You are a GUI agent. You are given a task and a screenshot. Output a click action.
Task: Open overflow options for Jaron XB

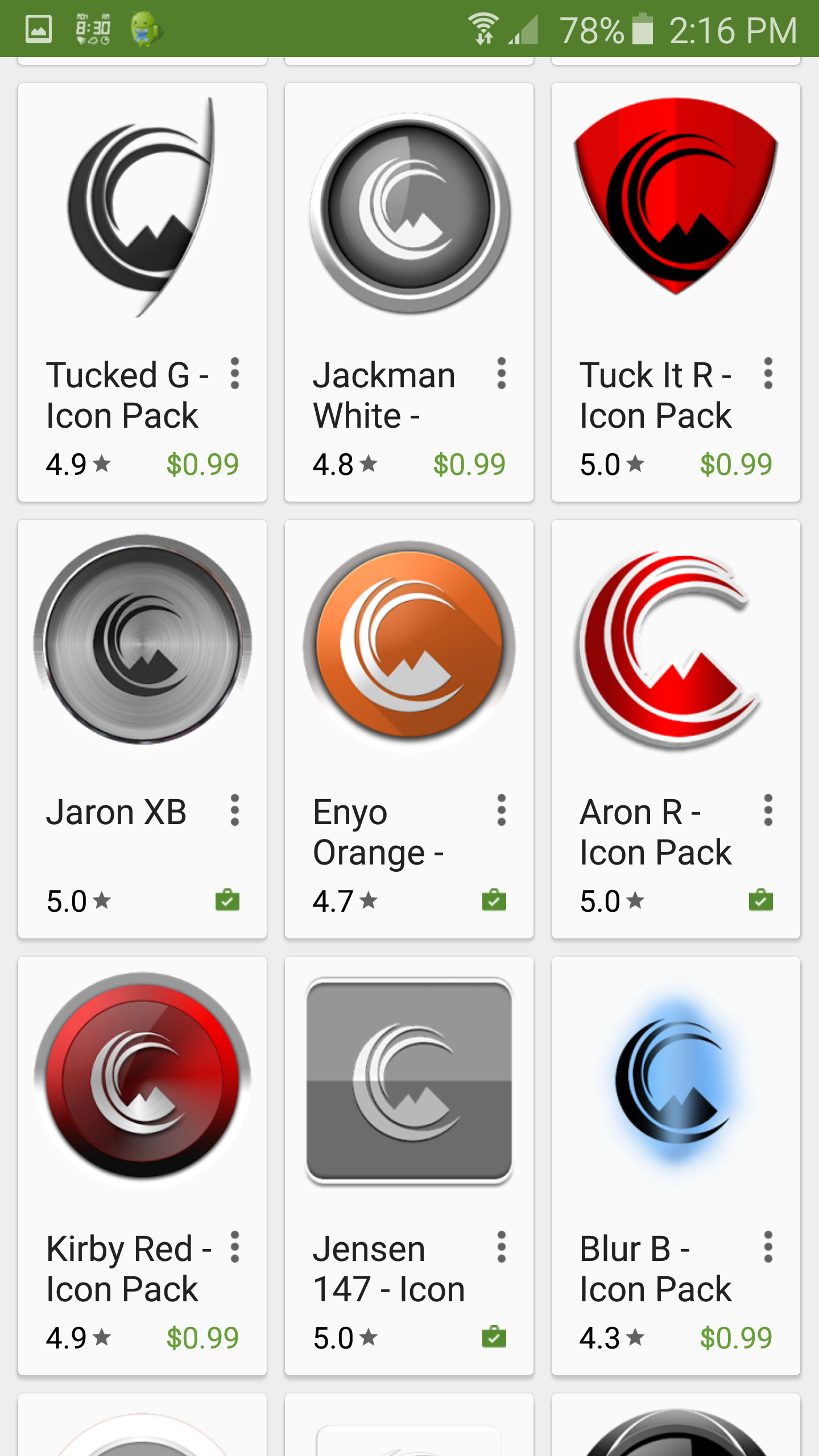[x=234, y=810]
